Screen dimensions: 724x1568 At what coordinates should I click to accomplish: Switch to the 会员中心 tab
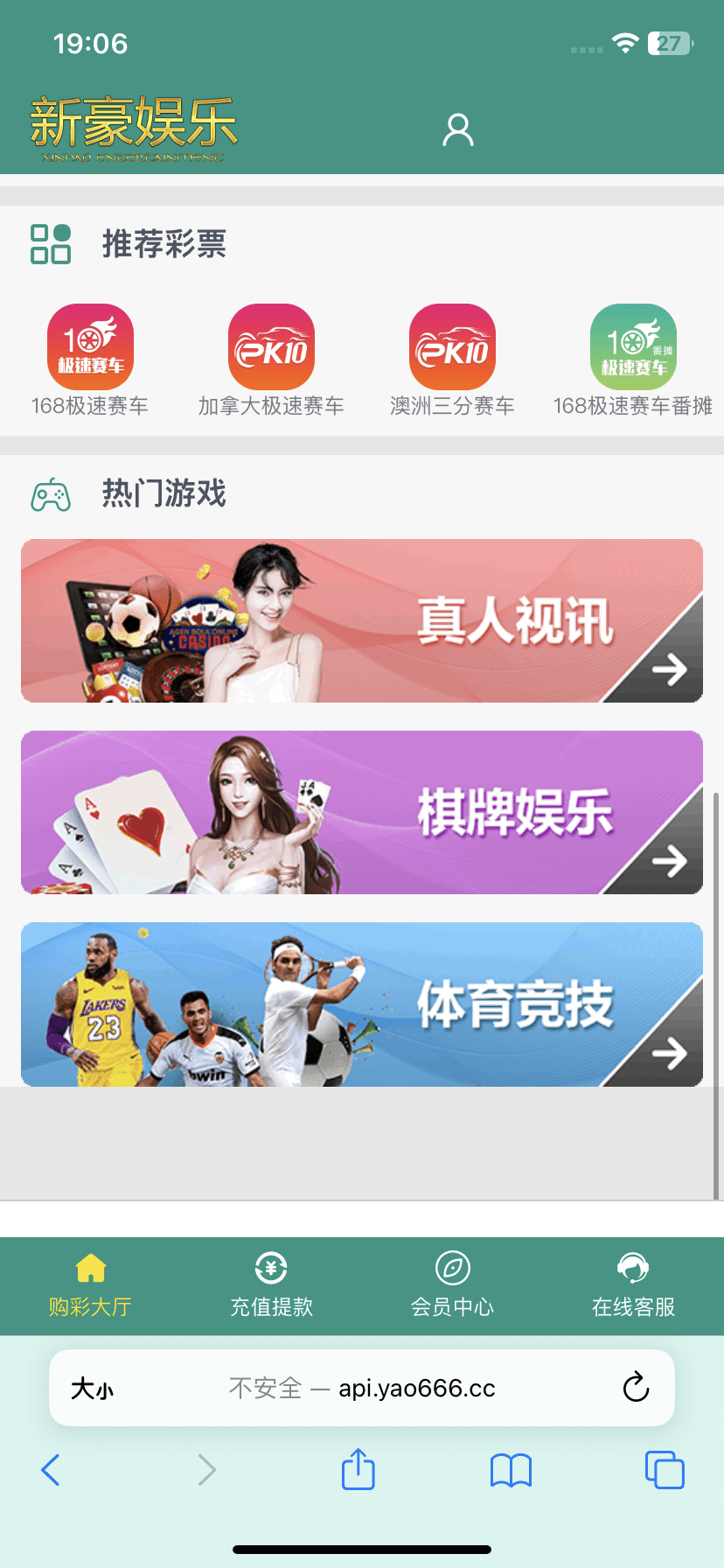coord(452,1284)
